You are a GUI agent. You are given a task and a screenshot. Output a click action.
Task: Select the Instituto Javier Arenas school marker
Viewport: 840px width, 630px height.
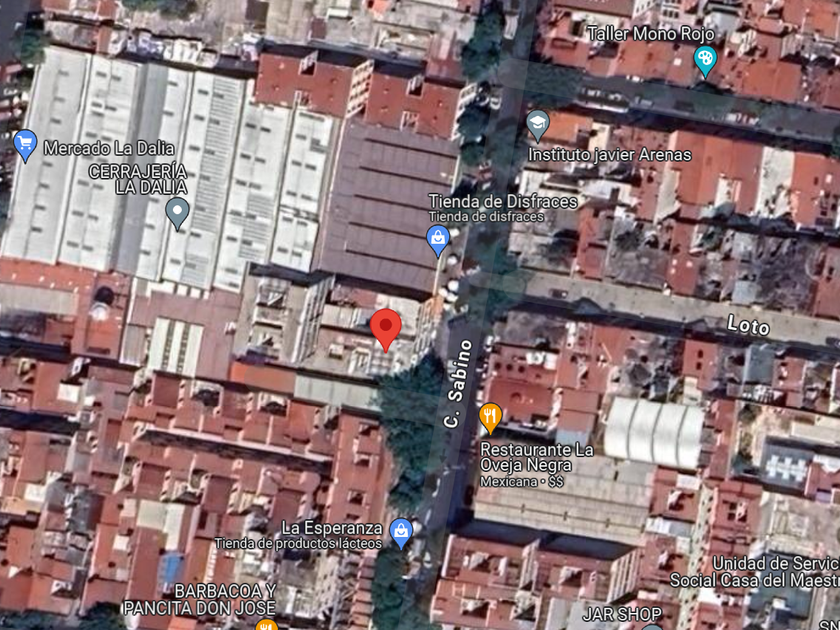pos(537,125)
